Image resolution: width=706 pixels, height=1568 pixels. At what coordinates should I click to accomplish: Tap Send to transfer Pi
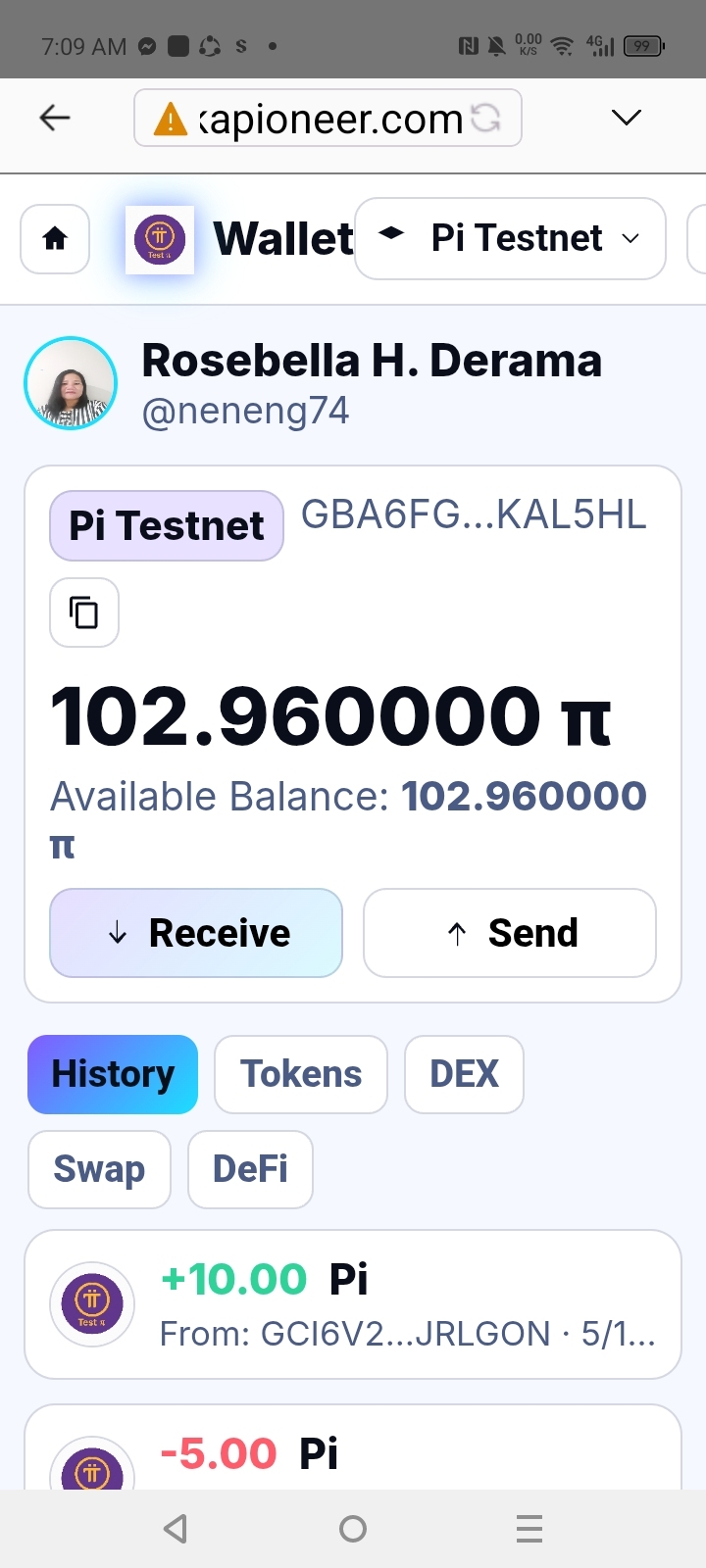click(x=510, y=933)
